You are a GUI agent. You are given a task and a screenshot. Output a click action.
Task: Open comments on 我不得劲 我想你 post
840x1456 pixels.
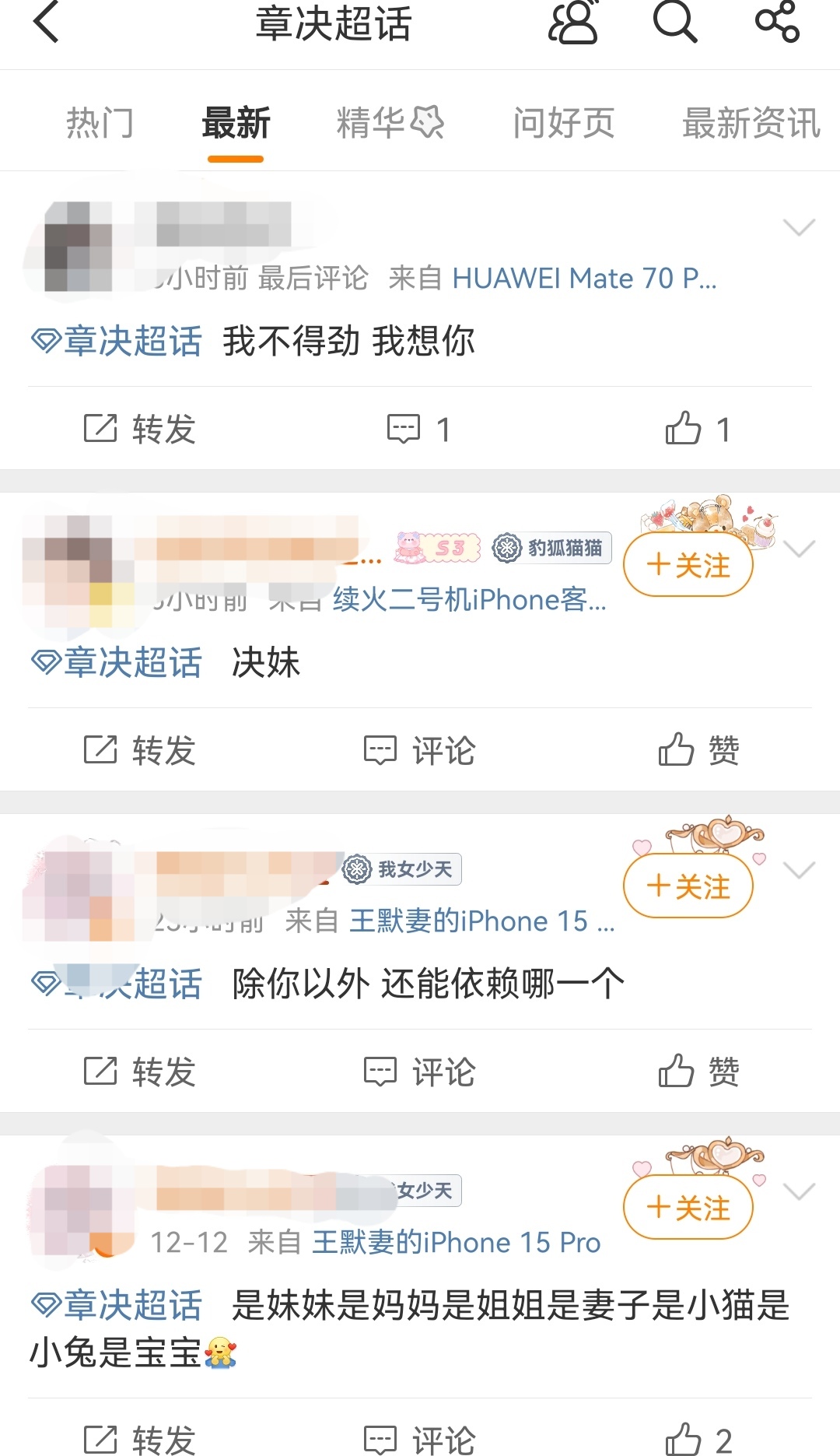[x=418, y=429]
